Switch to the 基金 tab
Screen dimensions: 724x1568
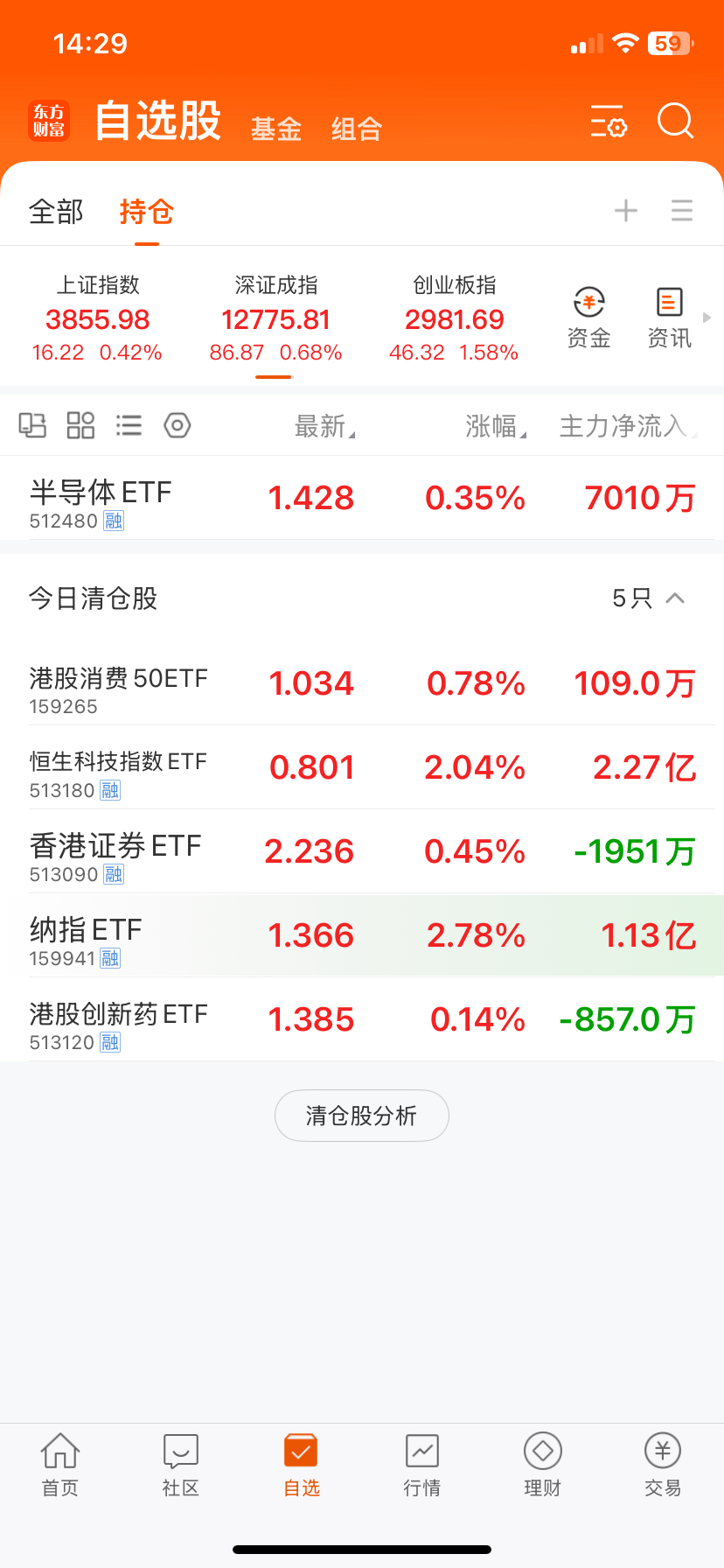tap(276, 129)
